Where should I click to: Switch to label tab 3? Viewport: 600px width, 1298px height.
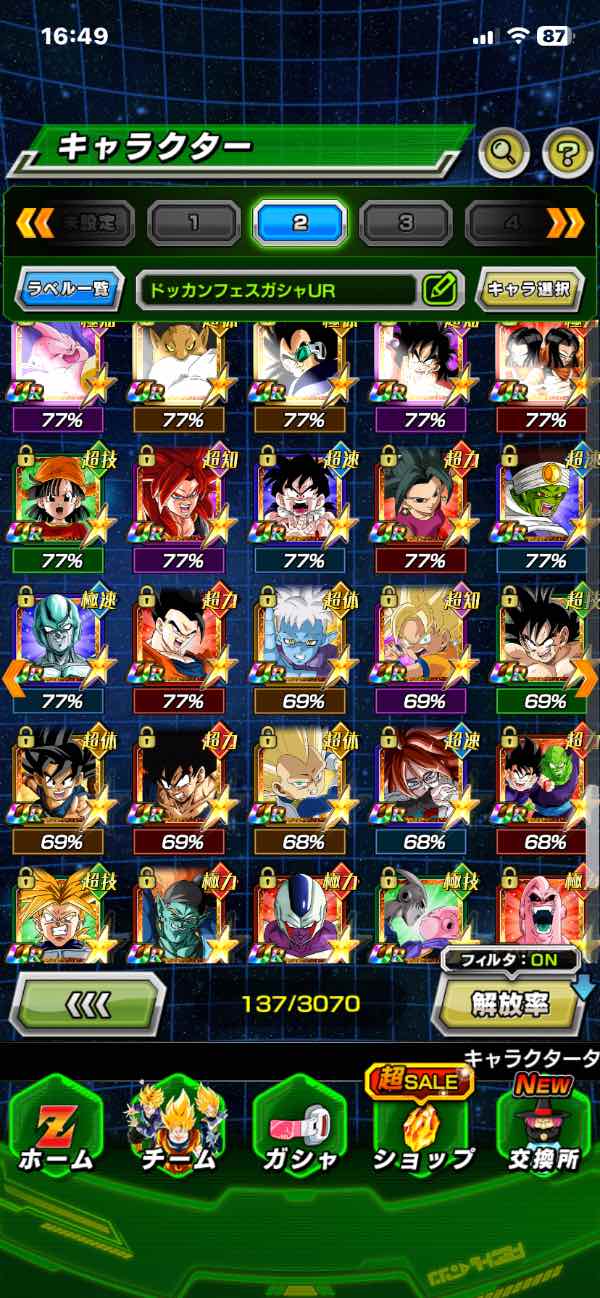[x=405, y=222]
